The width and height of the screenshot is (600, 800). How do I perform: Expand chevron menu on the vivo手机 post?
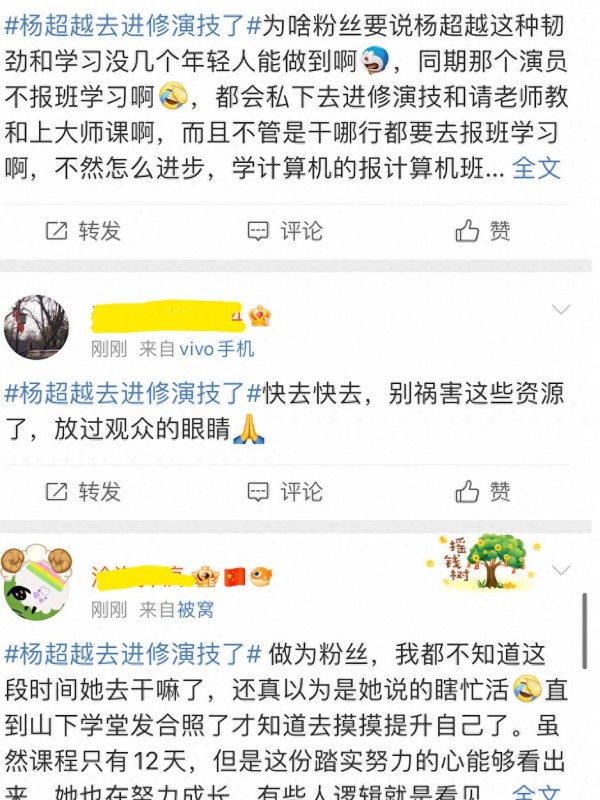click(561, 309)
